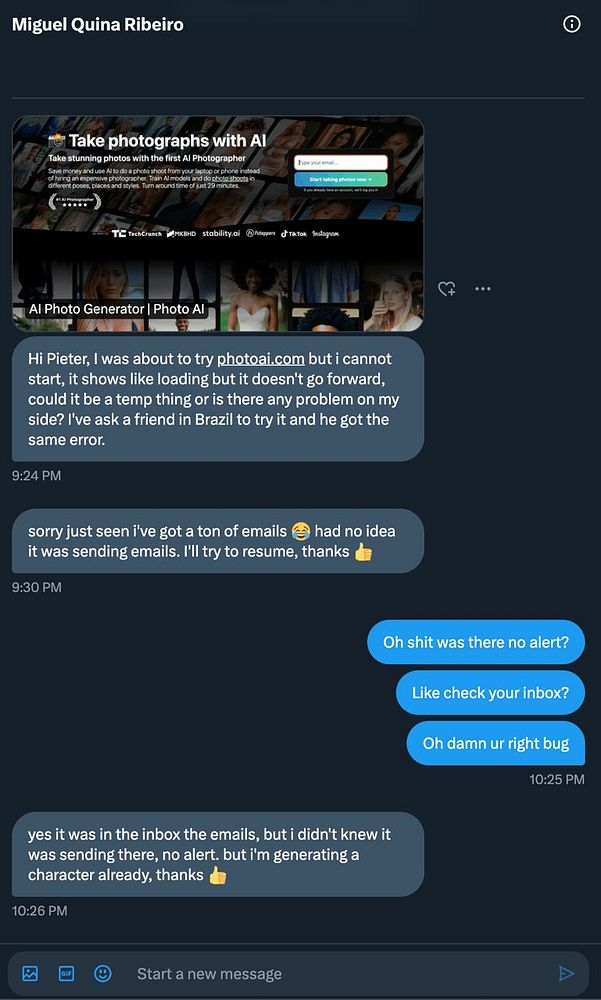601x1000 pixels.
Task: Open the emoji picker
Action: pos(102,973)
